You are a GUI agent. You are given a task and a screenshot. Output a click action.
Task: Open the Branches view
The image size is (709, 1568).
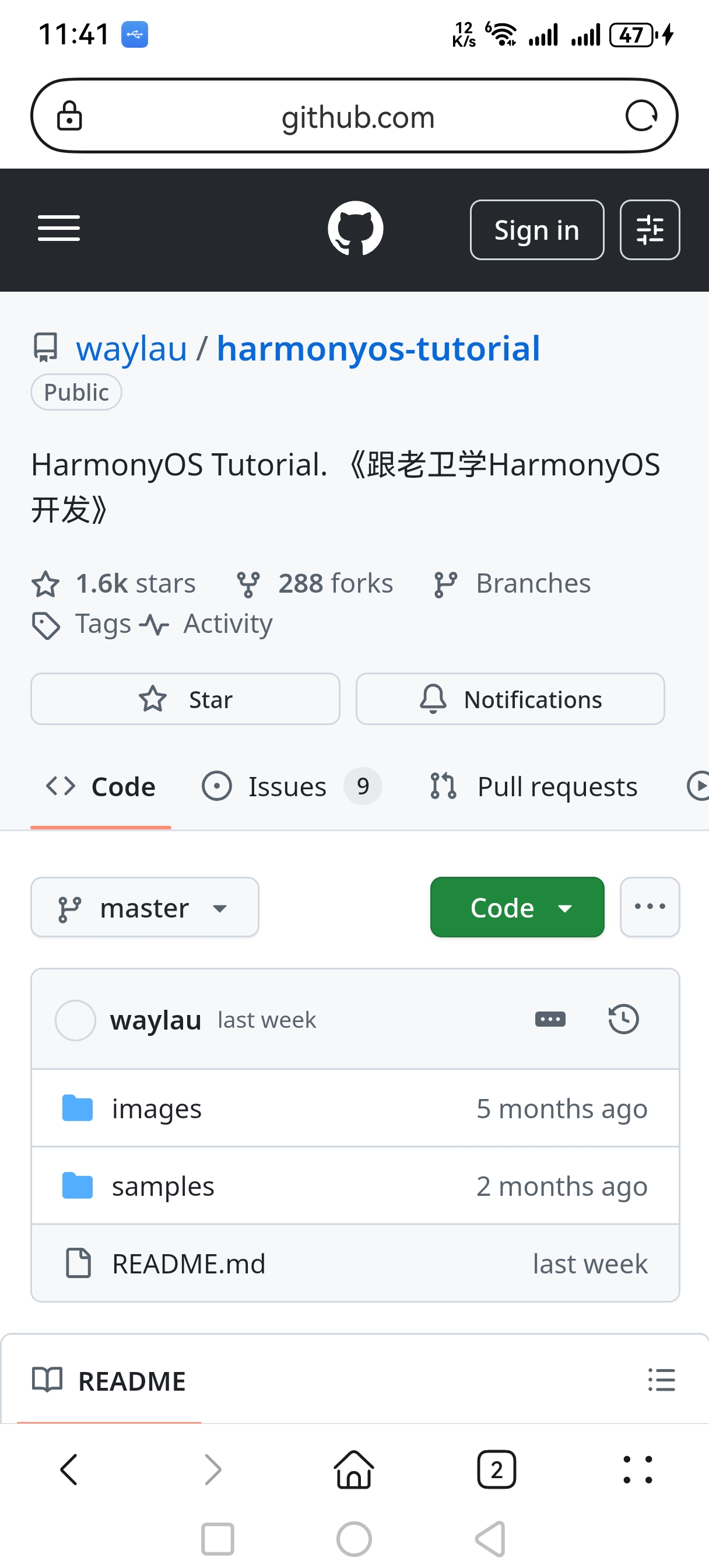point(532,583)
